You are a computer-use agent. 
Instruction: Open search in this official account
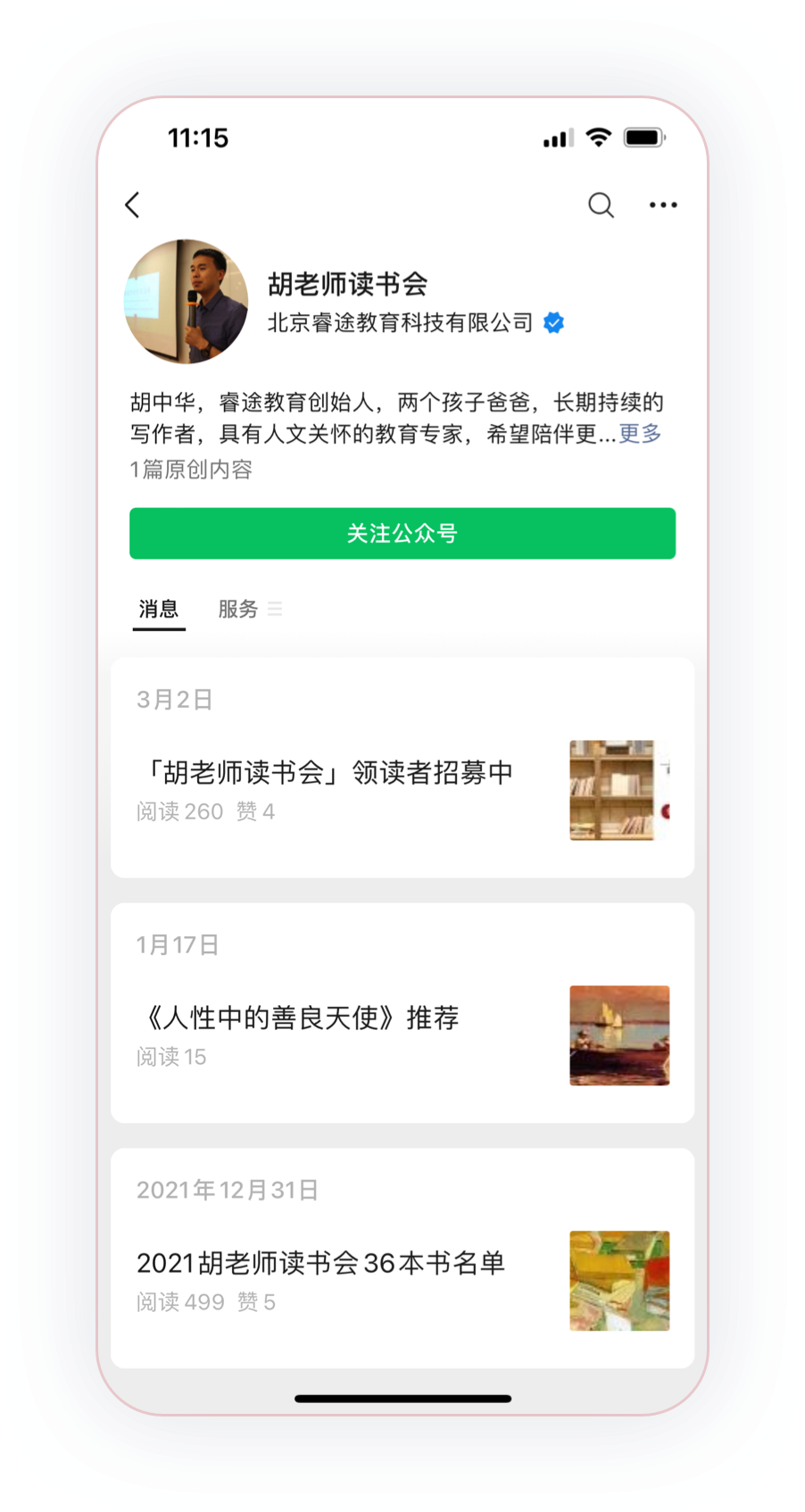(x=601, y=205)
